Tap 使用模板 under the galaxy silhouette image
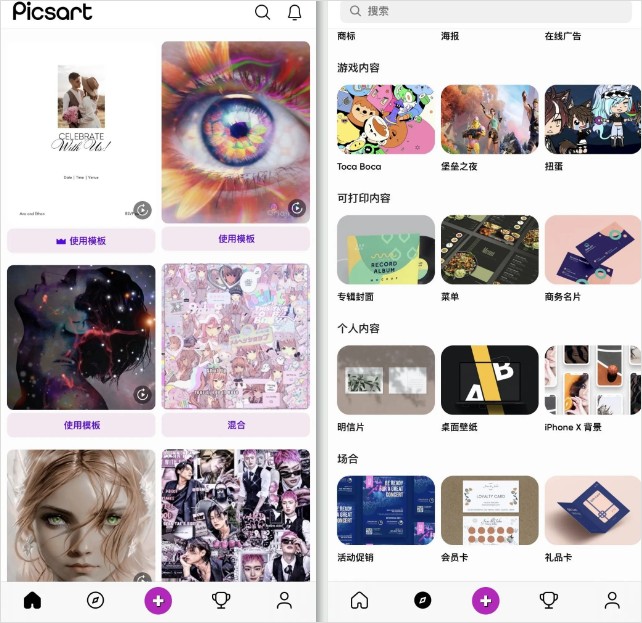The image size is (642, 623). (x=81, y=425)
